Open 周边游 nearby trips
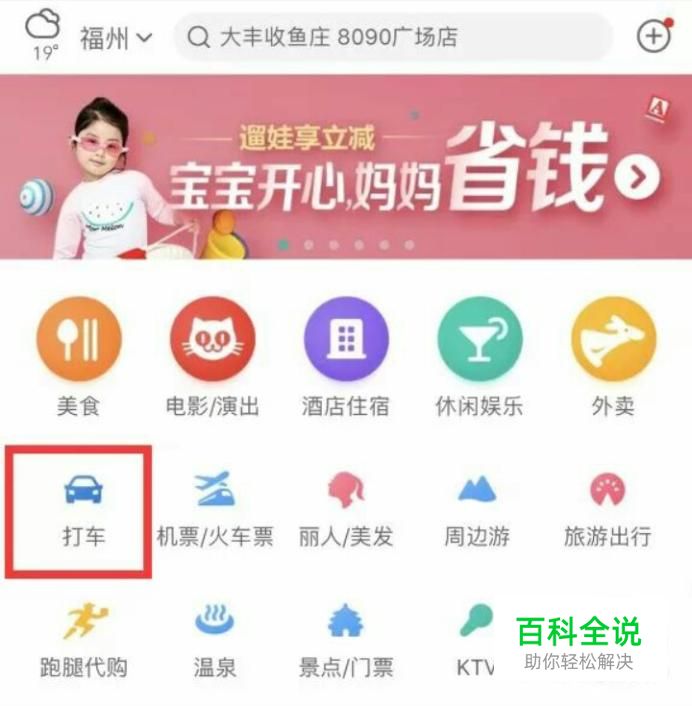692x706 pixels. (x=477, y=510)
